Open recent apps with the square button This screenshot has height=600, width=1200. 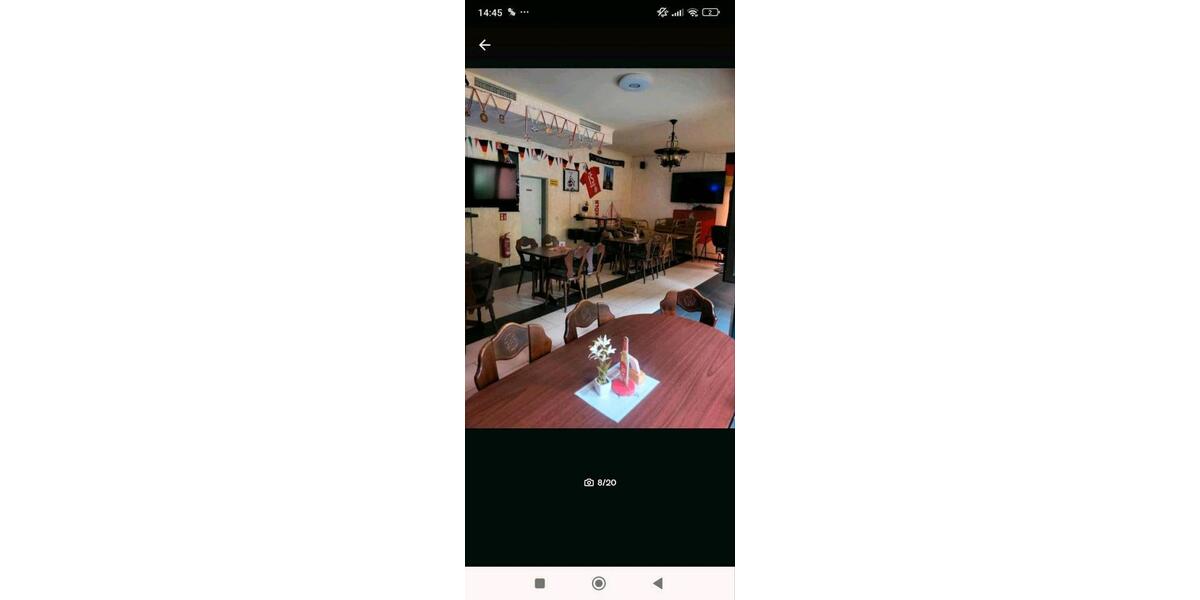[540, 583]
